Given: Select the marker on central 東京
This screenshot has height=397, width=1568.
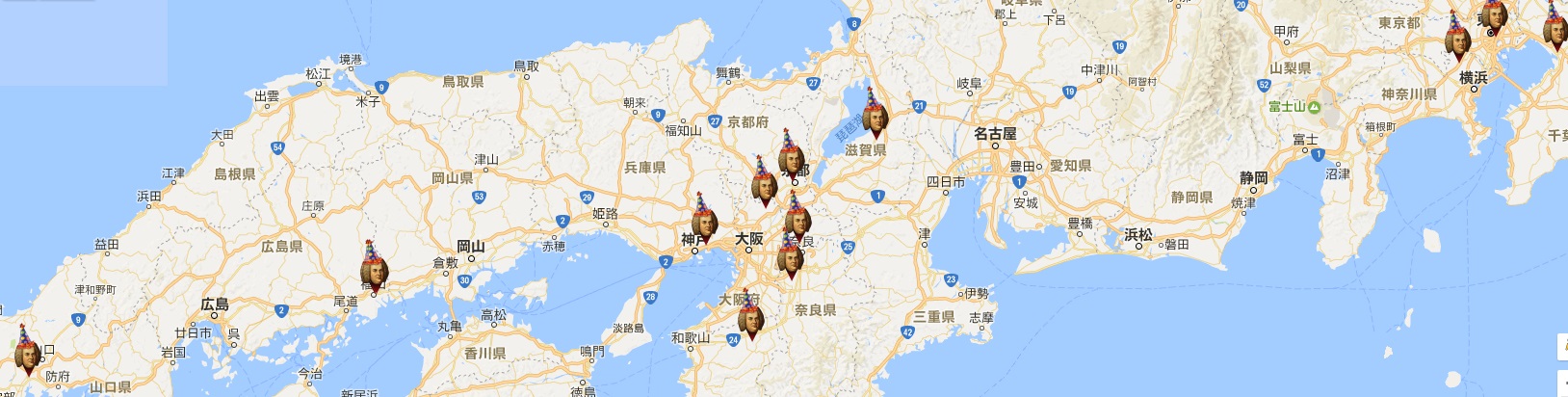Looking at the screenshot, I should click(1493, 17).
